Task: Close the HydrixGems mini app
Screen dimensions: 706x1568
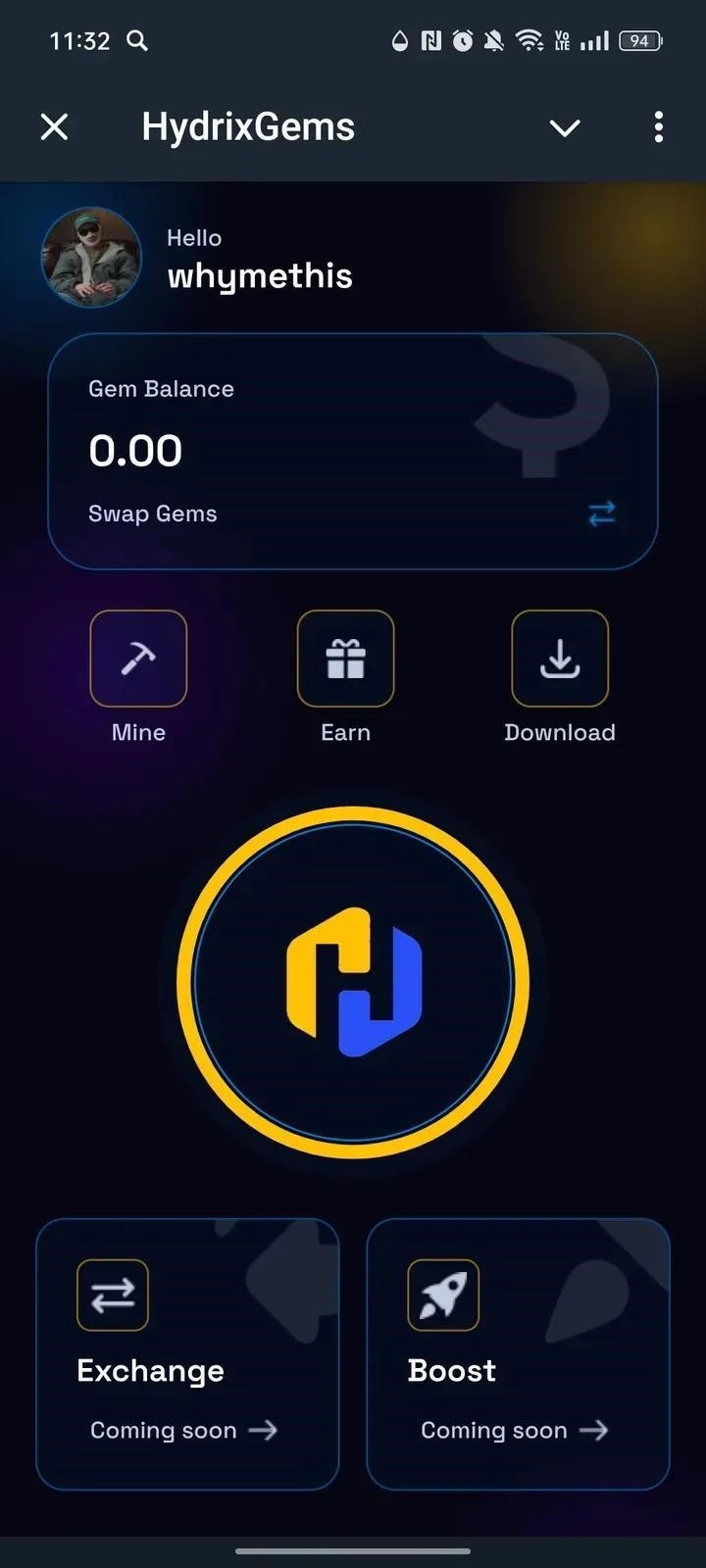Action: point(55,126)
